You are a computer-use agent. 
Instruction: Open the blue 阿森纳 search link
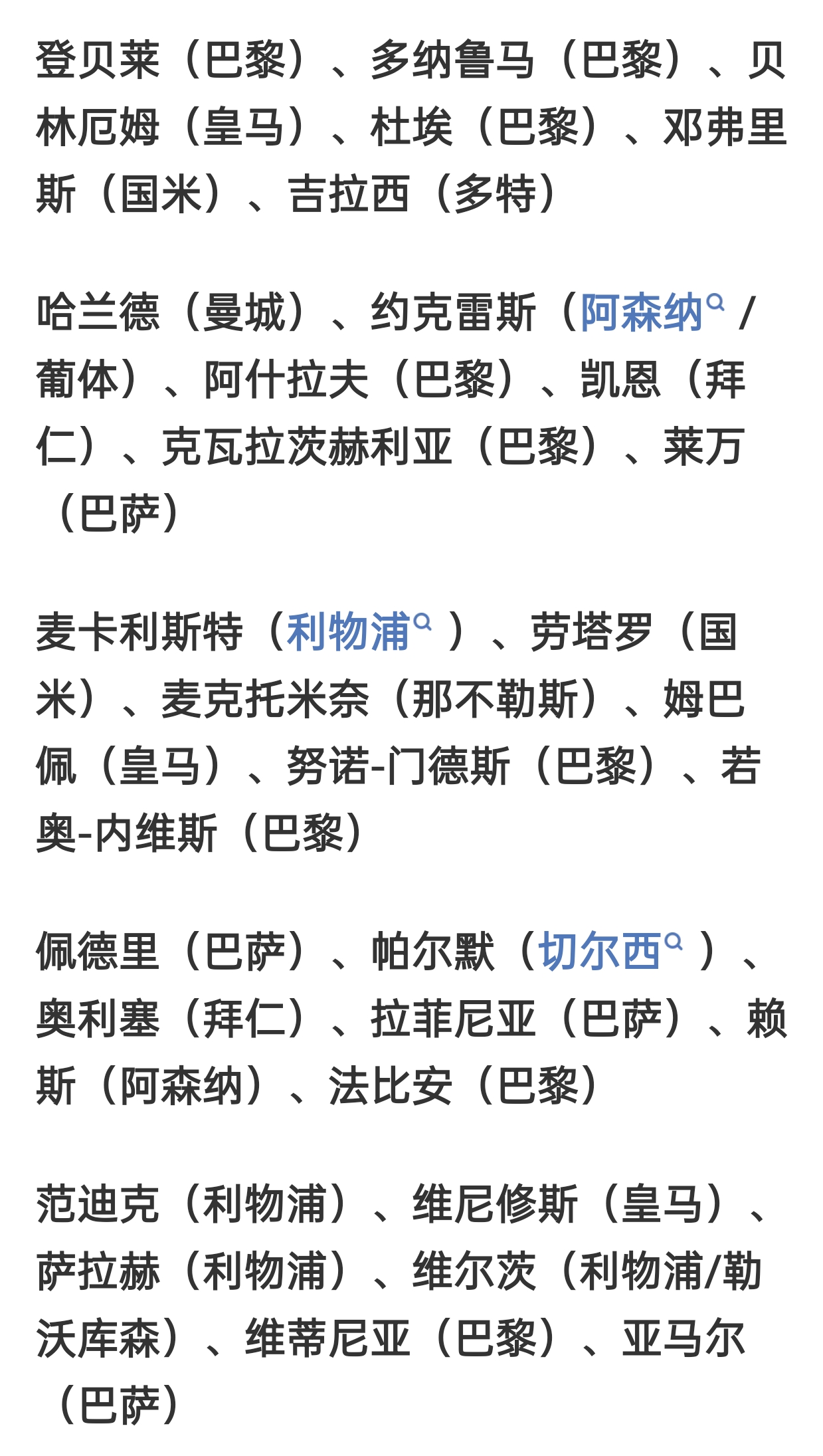coord(652,312)
